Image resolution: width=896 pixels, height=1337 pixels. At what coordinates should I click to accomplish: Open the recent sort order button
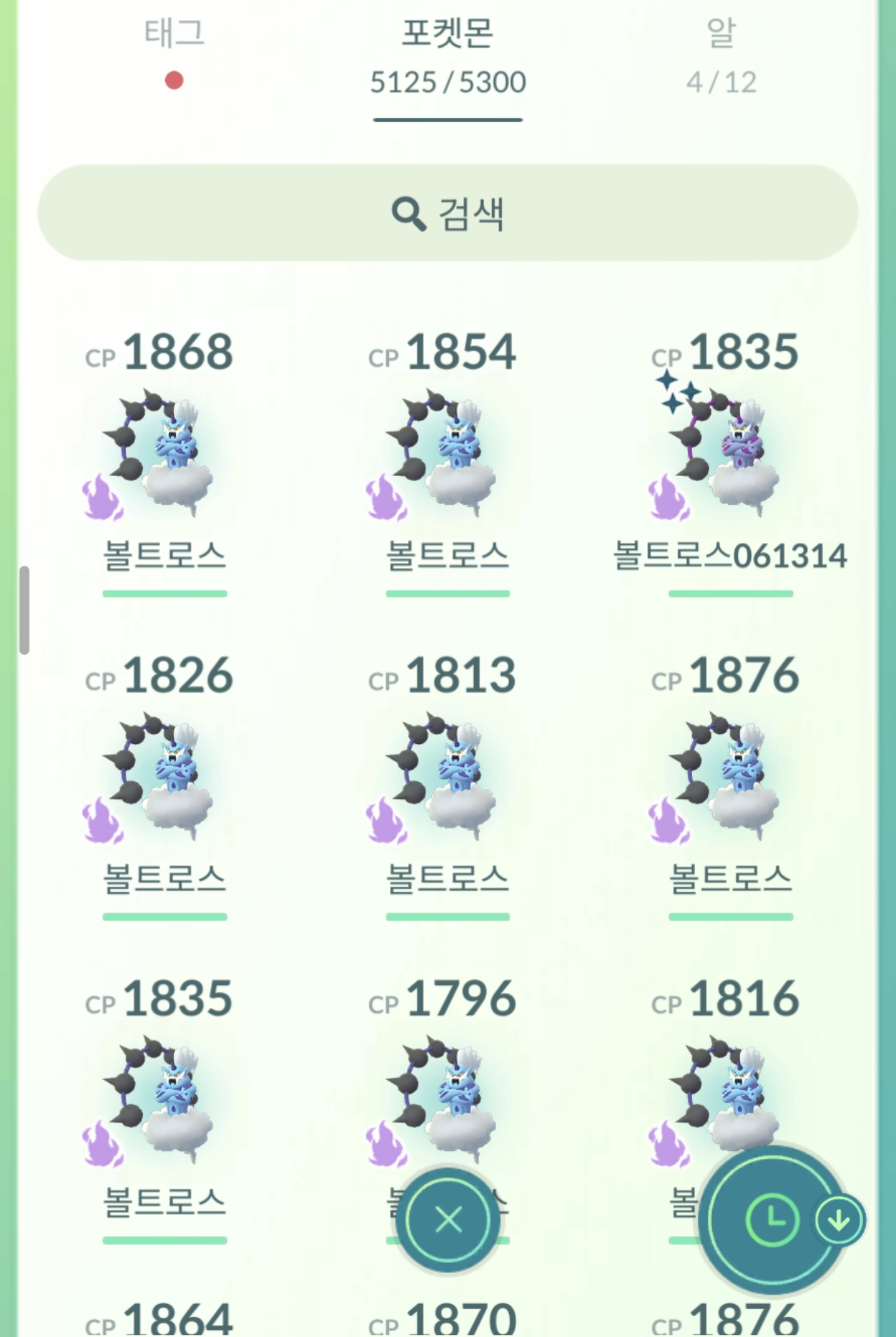pyautogui.click(x=773, y=1219)
